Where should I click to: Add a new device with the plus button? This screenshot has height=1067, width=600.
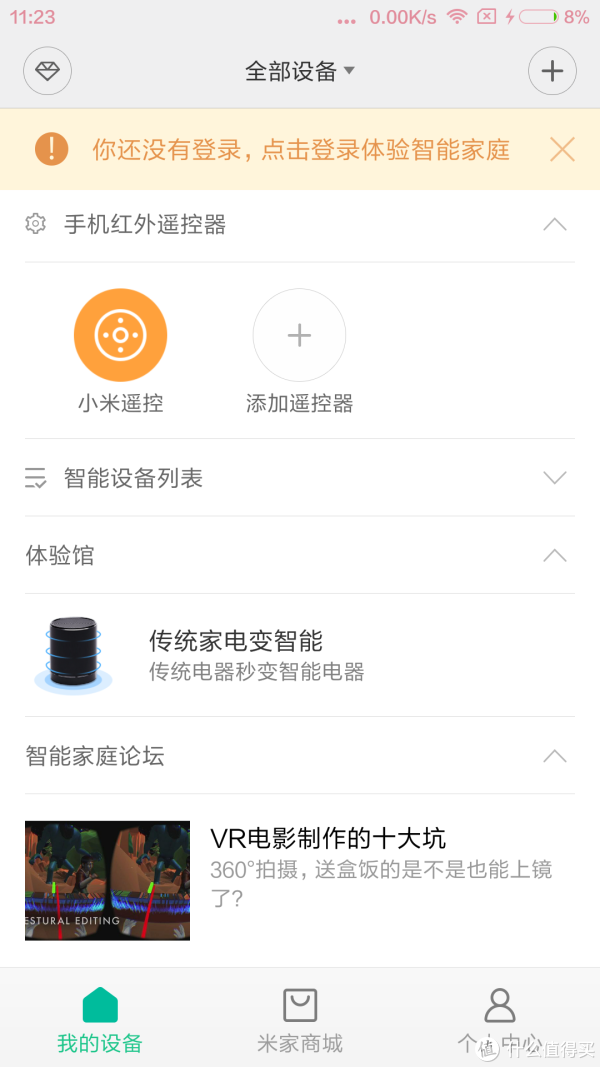pyautogui.click(x=552, y=71)
